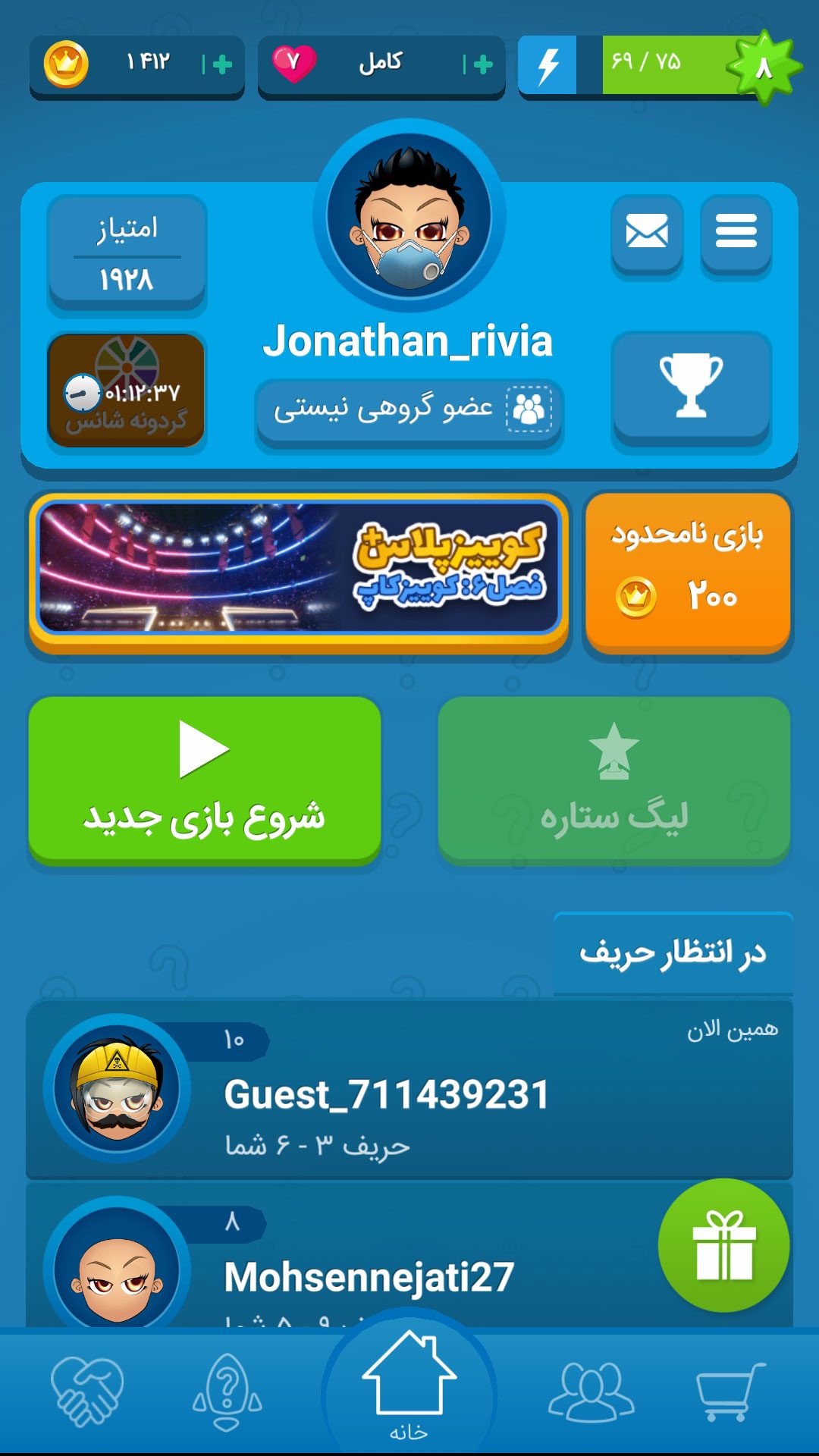The image size is (819, 1456).
Task: Open the game against Guest_711439231
Action: (x=409, y=1090)
